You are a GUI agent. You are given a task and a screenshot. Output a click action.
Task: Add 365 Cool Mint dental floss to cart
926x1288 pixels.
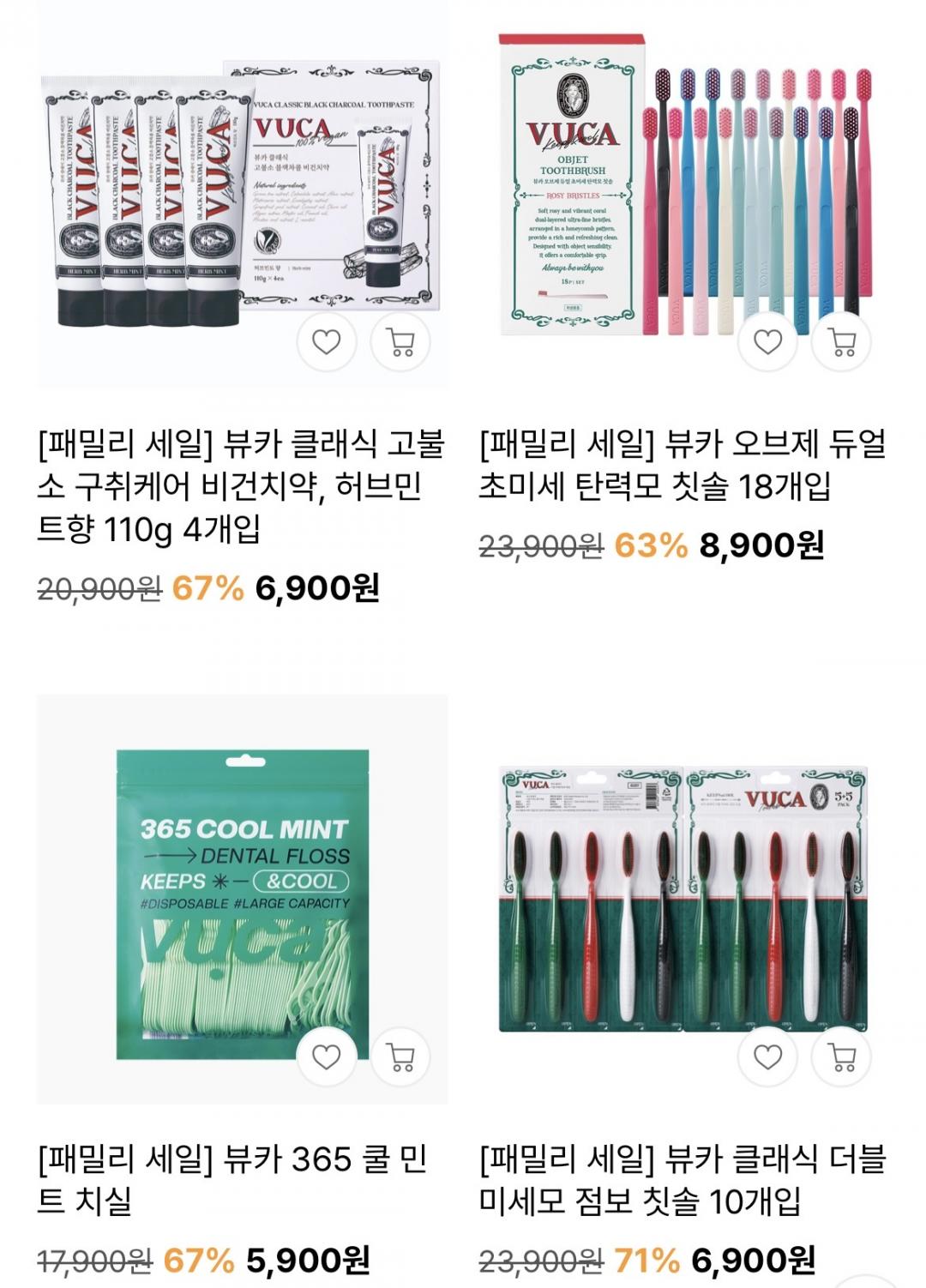pos(400,1057)
